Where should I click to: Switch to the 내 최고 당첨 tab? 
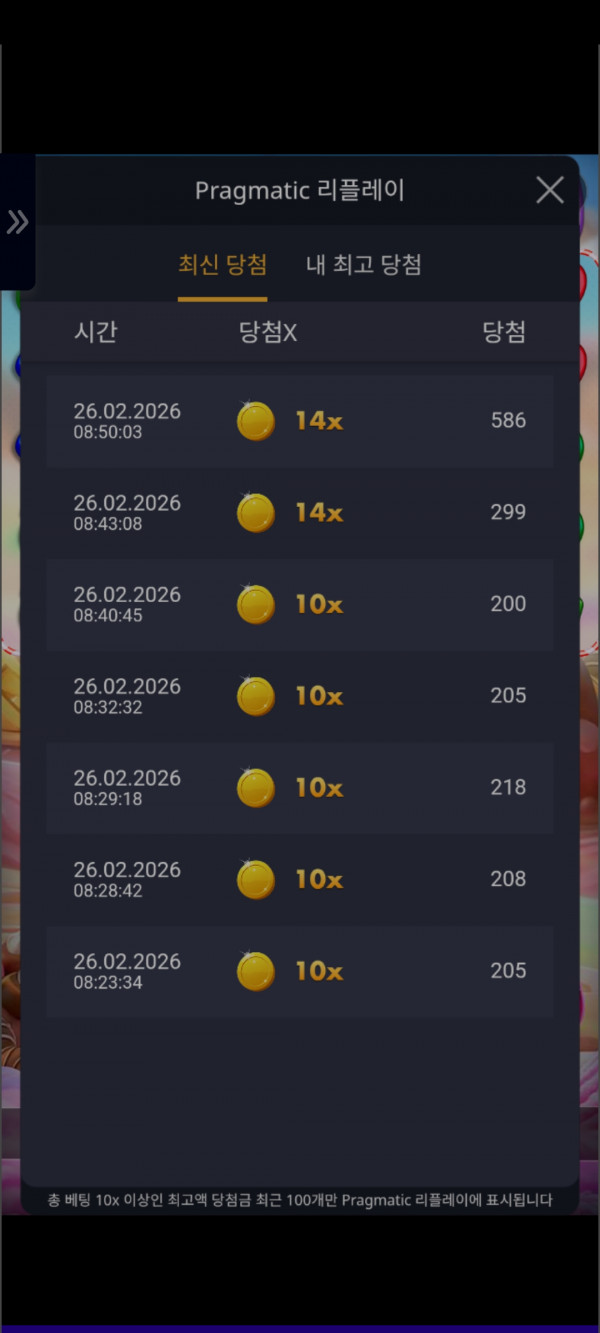(363, 265)
